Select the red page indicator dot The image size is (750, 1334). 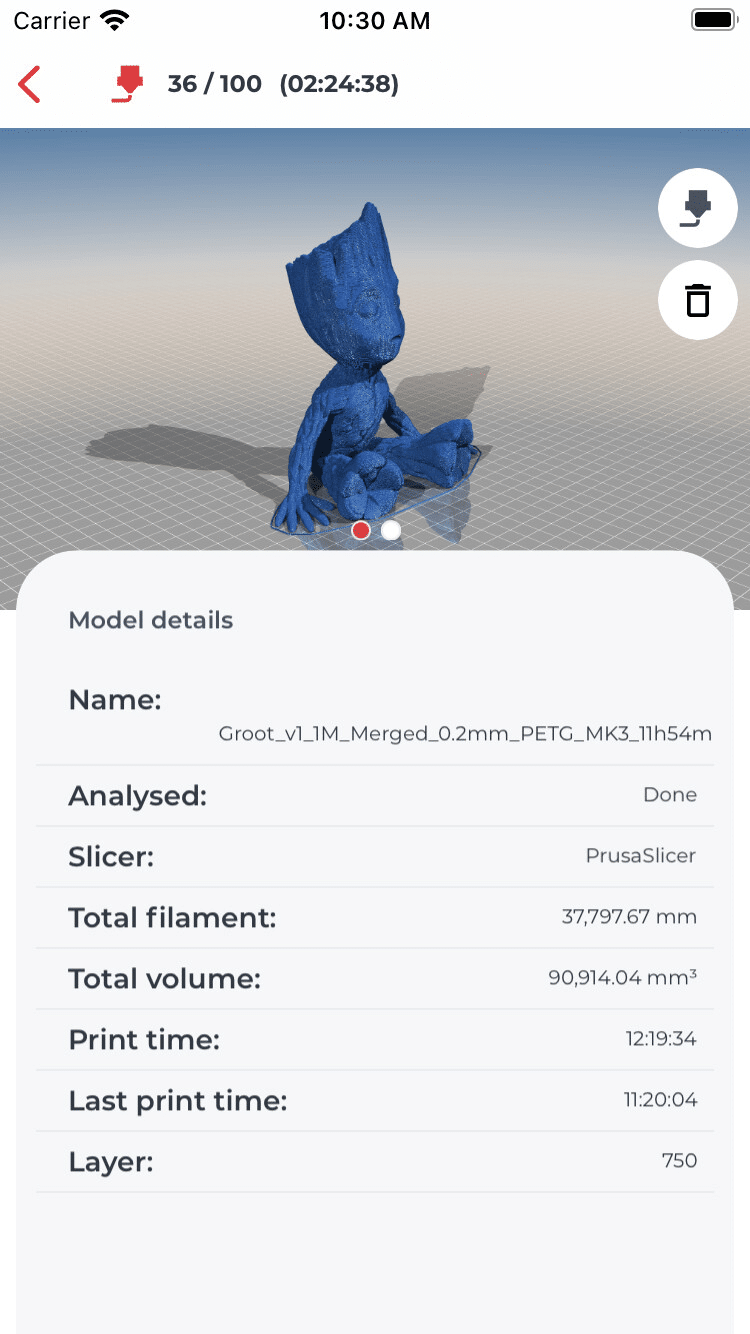[361, 530]
